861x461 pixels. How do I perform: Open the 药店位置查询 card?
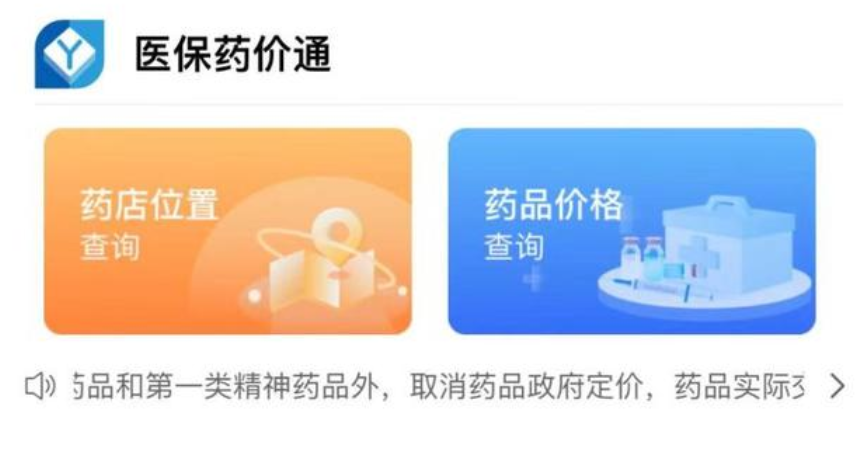pos(227,231)
